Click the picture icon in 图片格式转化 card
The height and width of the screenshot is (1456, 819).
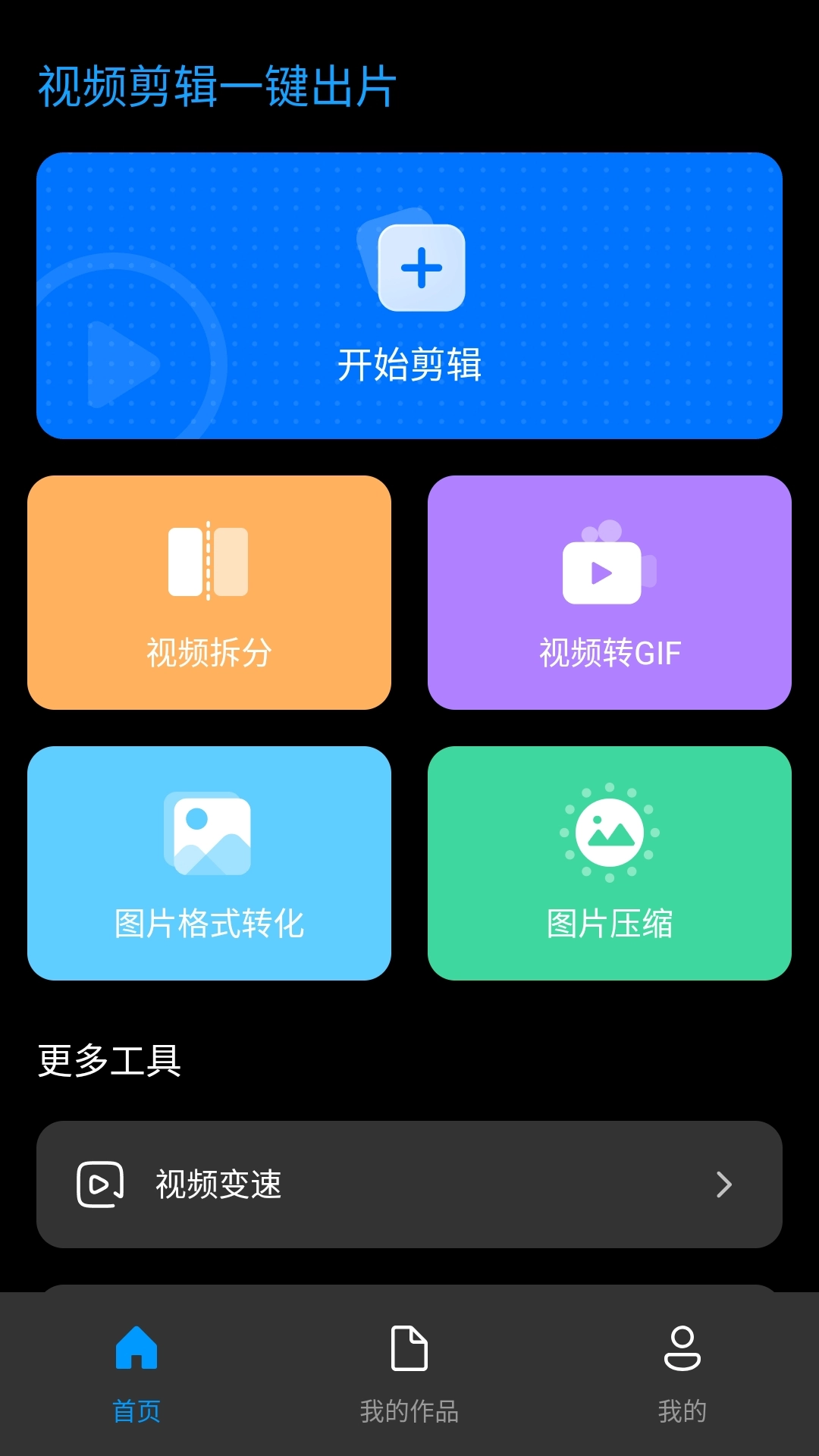(x=208, y=833)
